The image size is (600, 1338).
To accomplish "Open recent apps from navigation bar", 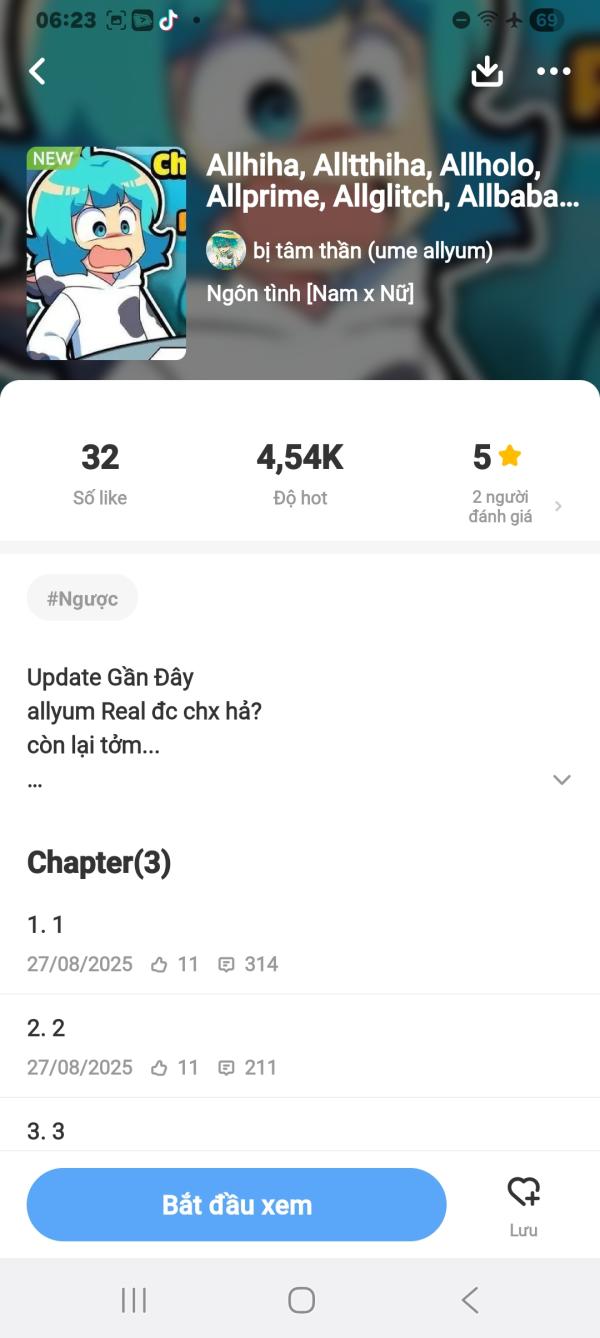I will click(x=133, y=1300).
